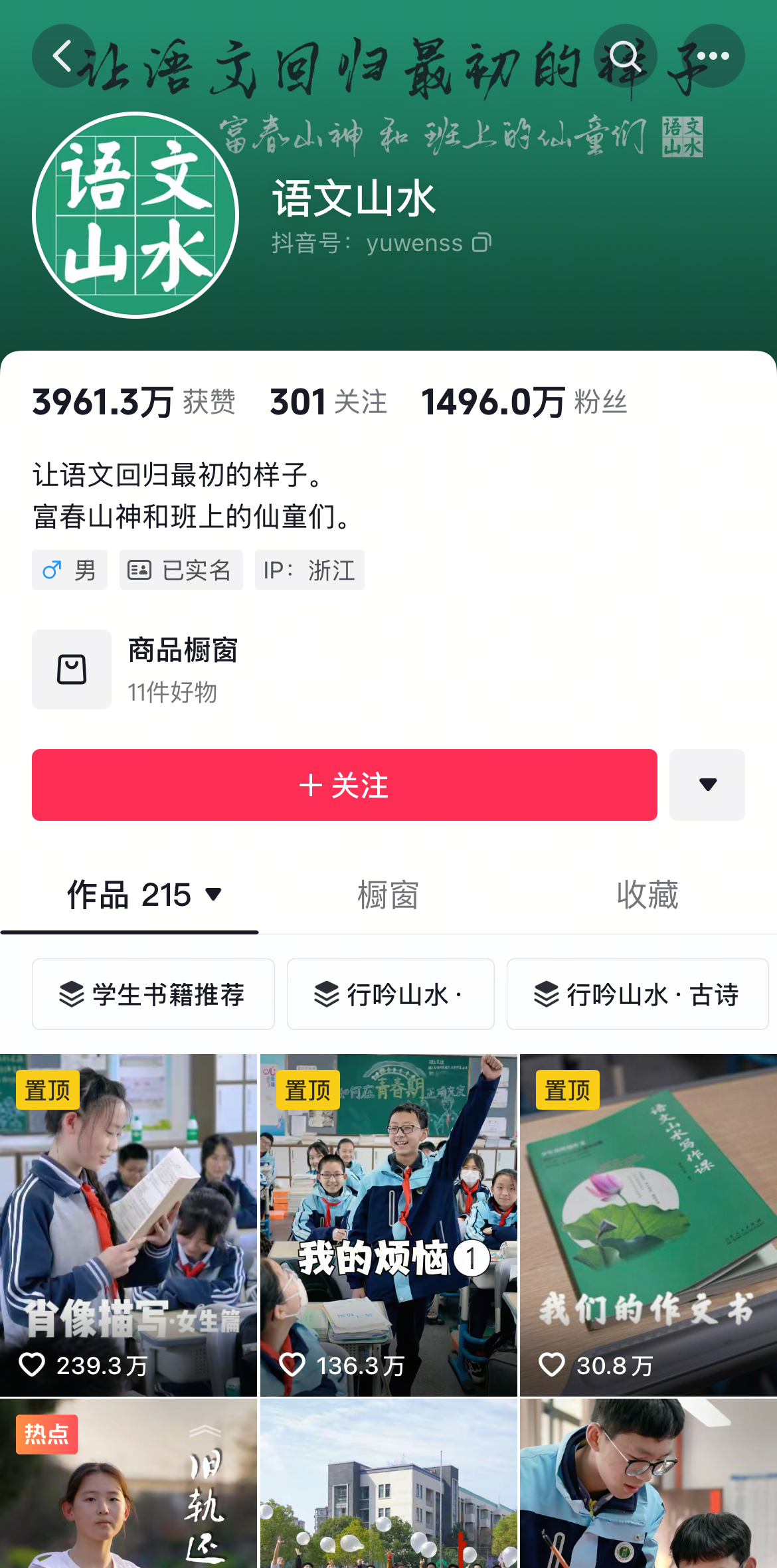Expand the dropdown arrow beside 关注
The width and height of the screenshot is (777, 1568).
(707, 785)
